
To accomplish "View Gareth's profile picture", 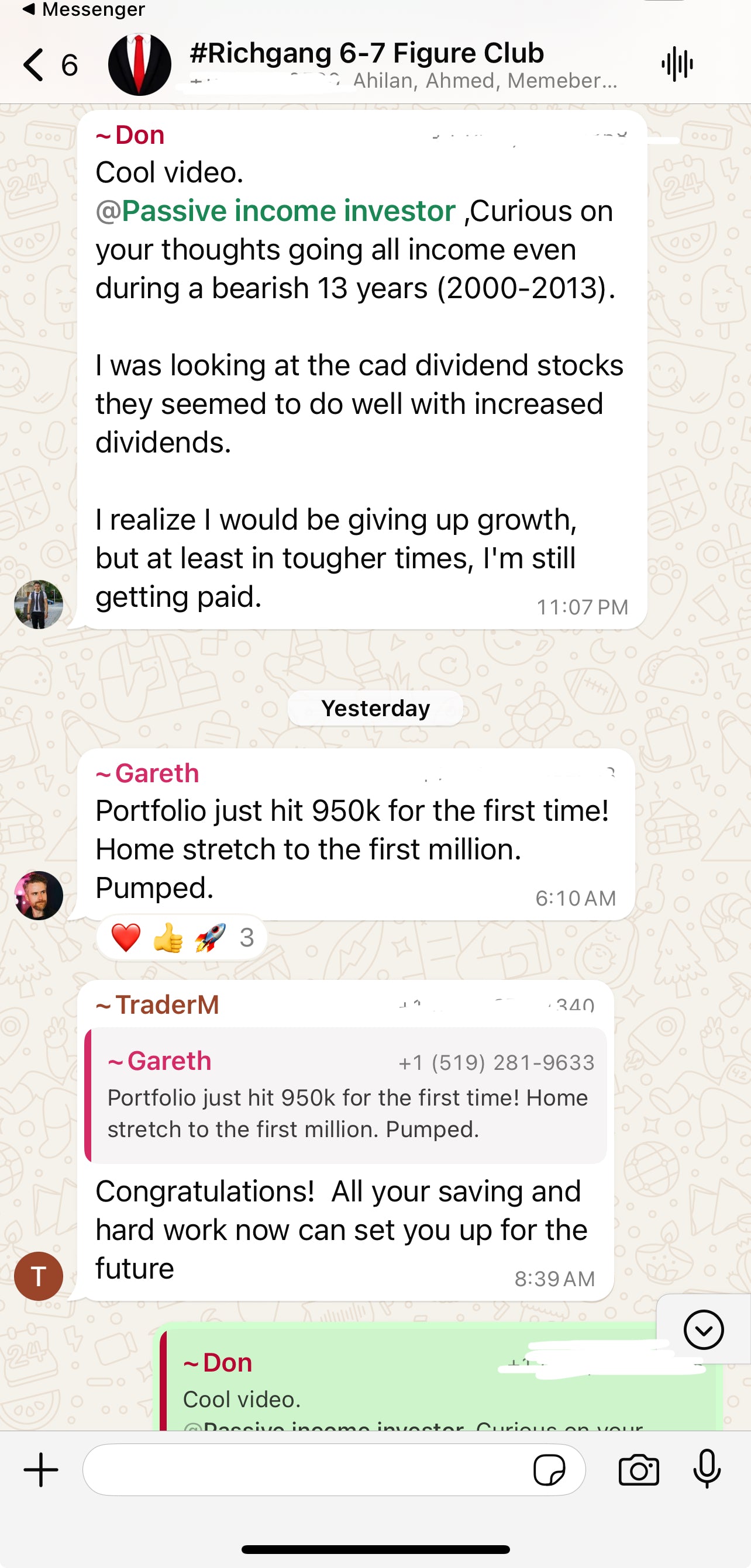I will [39, 894].
